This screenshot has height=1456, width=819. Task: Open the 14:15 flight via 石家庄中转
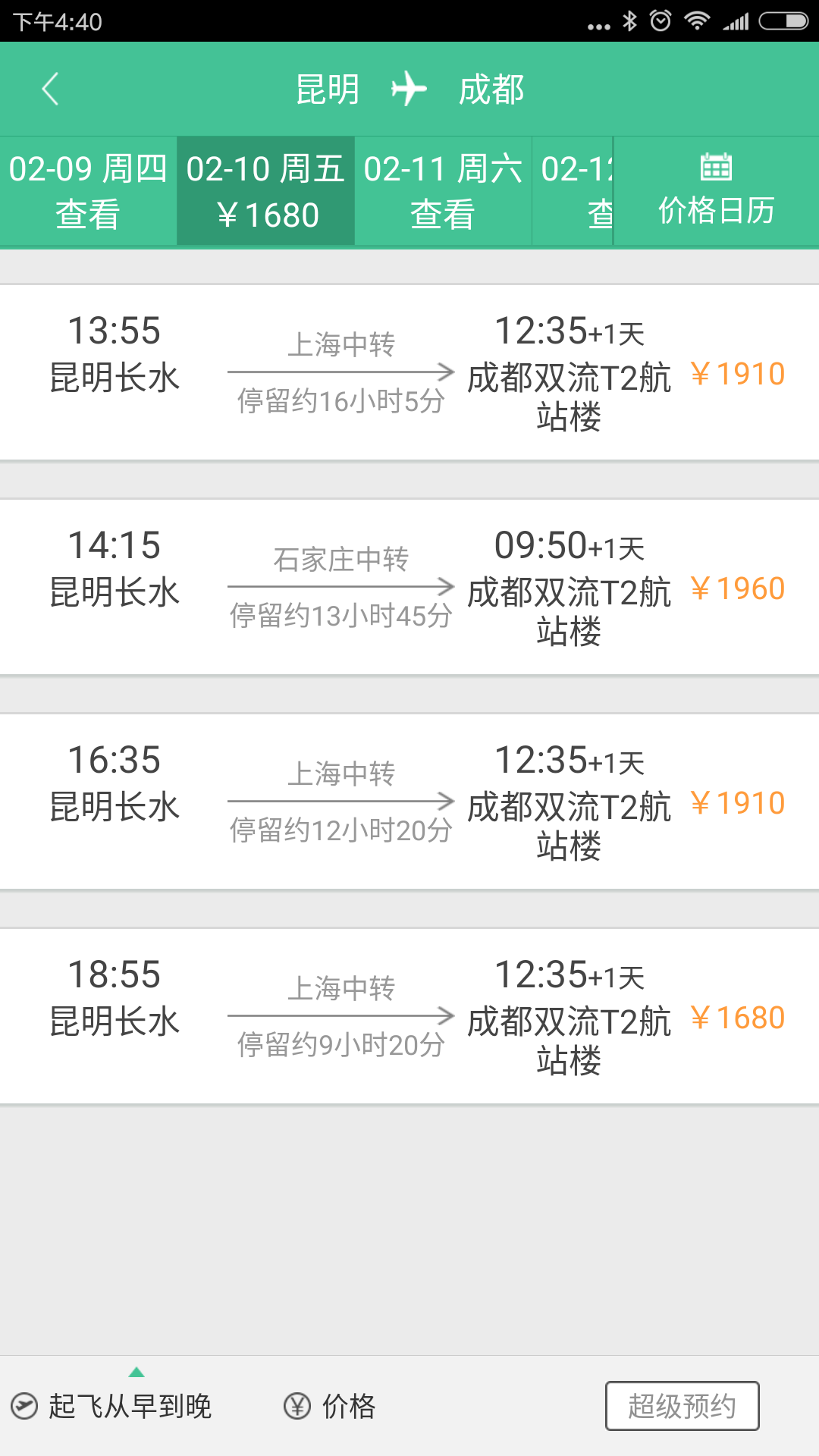coord(409,587)
